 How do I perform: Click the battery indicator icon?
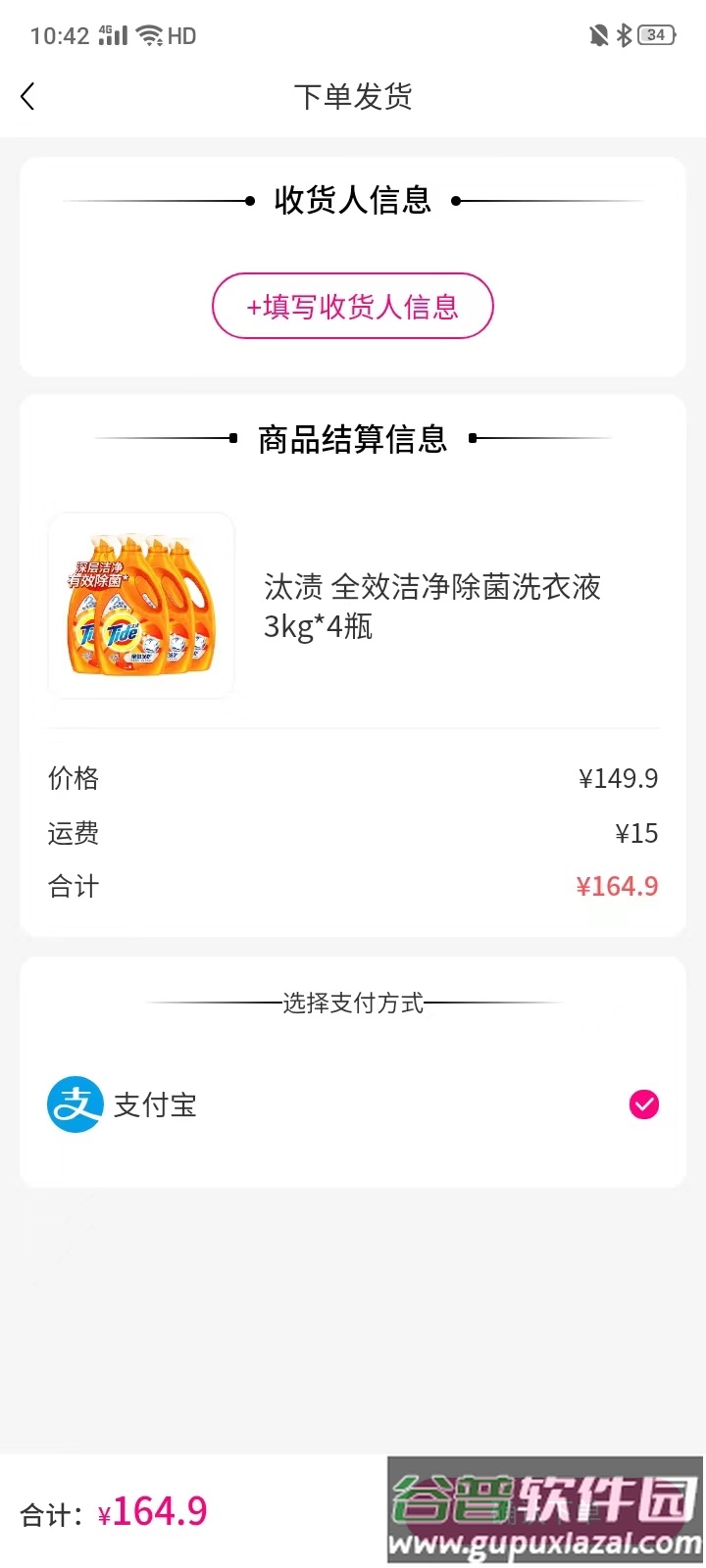coord(655,33)
